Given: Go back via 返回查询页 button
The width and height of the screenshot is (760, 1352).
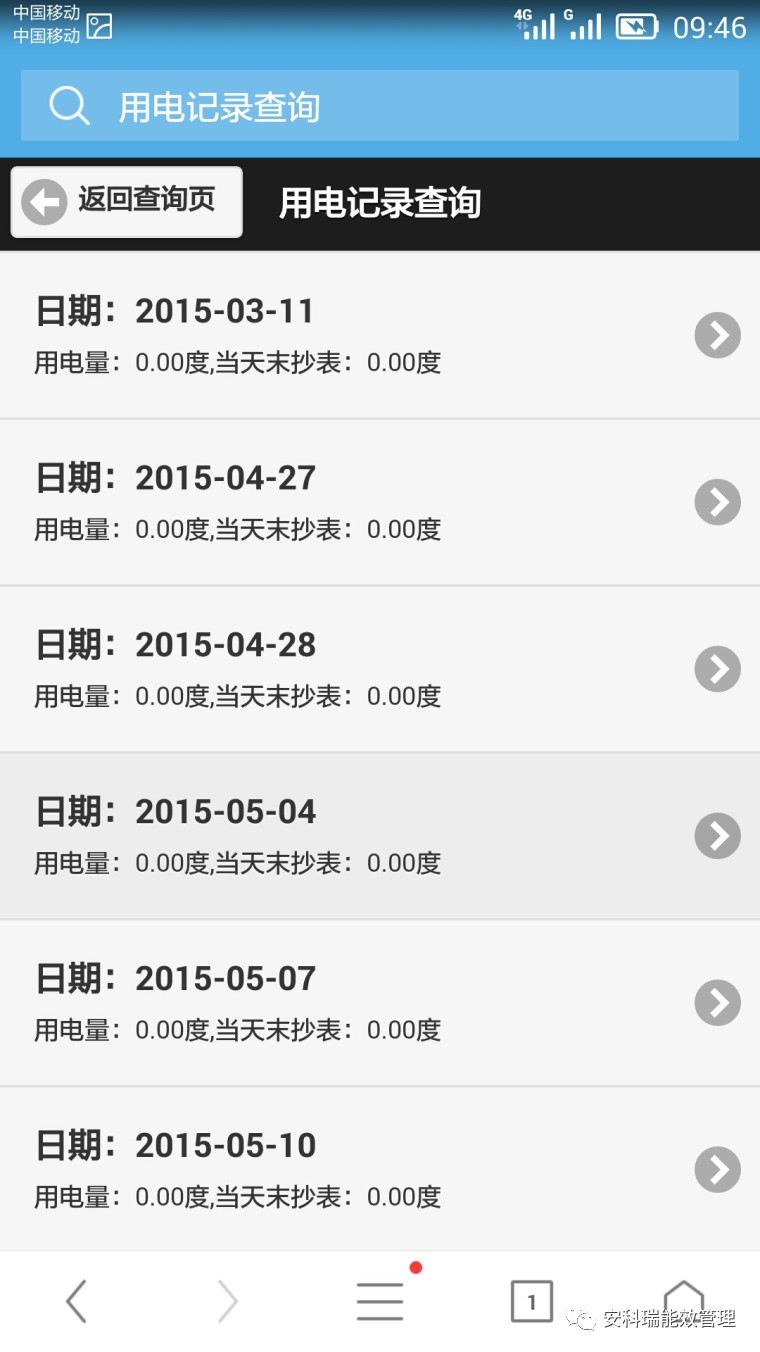Looking at the screenshot, I should click(x=127, y=202).
